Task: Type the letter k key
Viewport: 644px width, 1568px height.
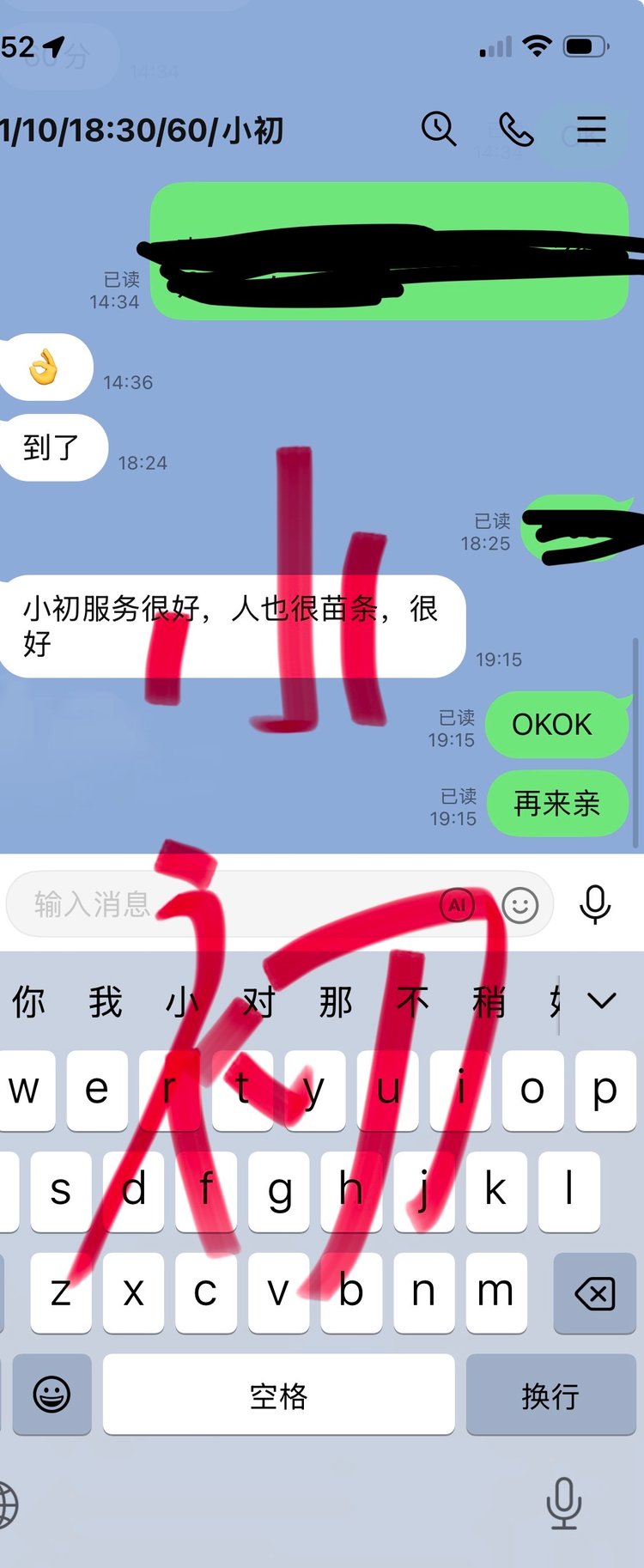Action: (x=496, y=1191)
